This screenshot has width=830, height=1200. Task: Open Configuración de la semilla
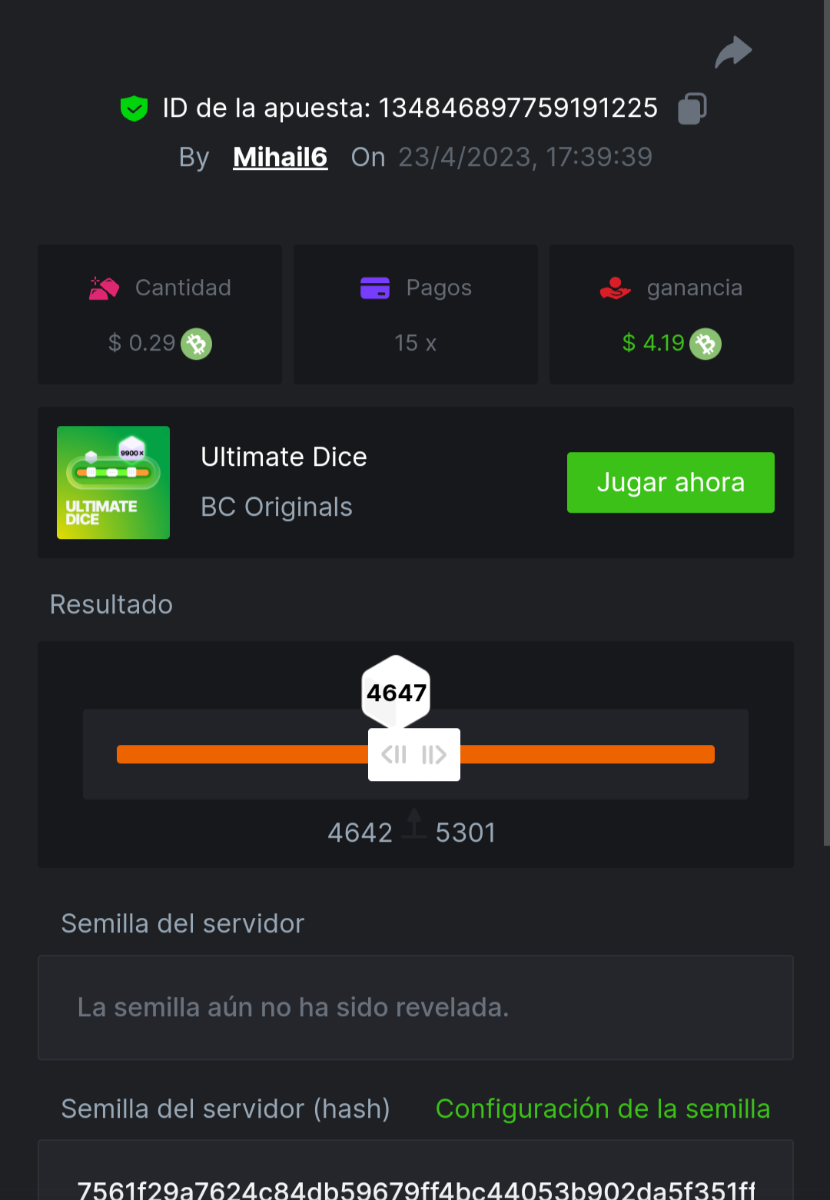(602, 1108)
